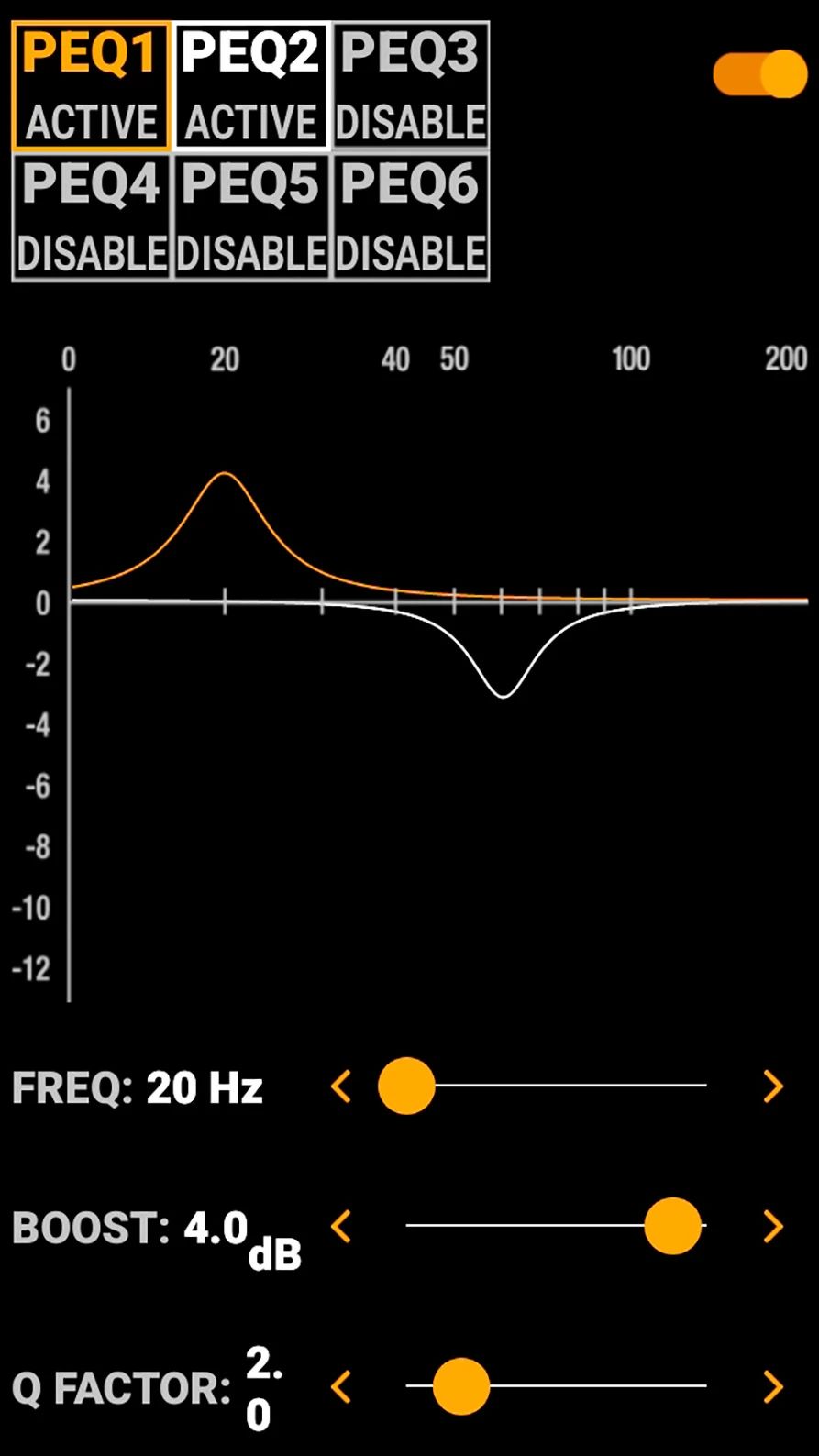819x1456 pixels.
Task: Select the PEQ1 band
Action: 92,86
